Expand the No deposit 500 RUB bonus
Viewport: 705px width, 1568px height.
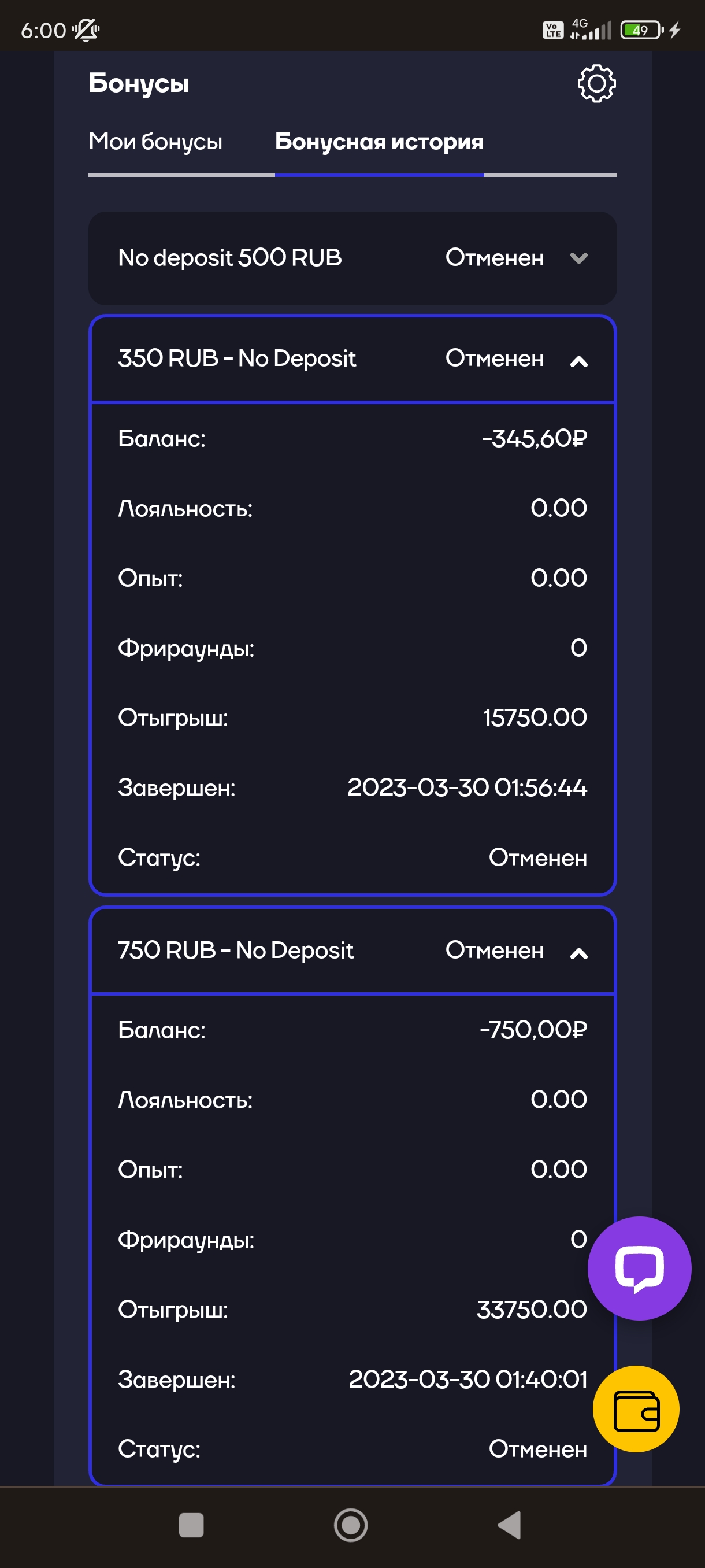tap(578, 258)
